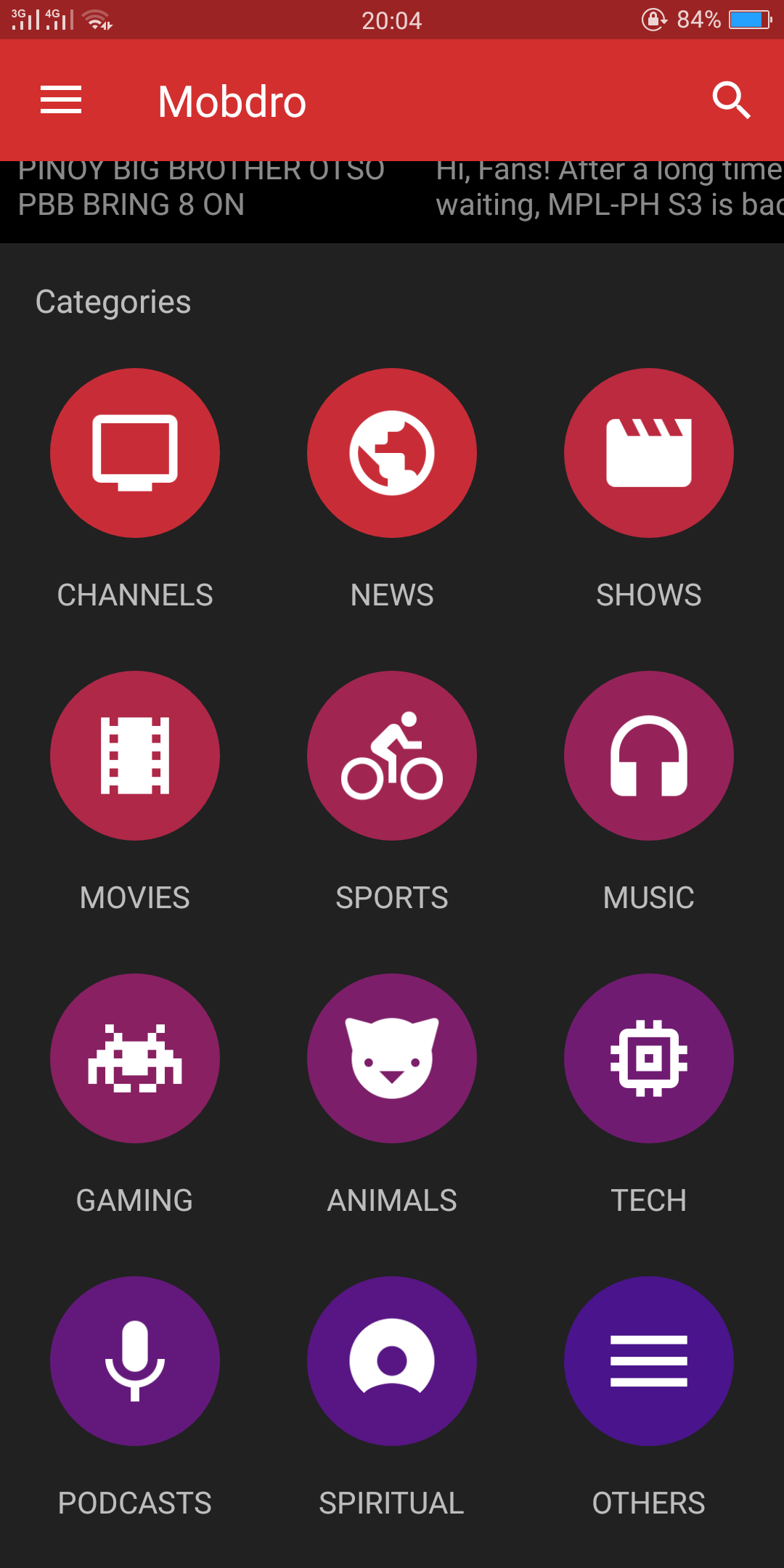Choose the Music category
Screen dimensions: 784x1568
[649, 756]
